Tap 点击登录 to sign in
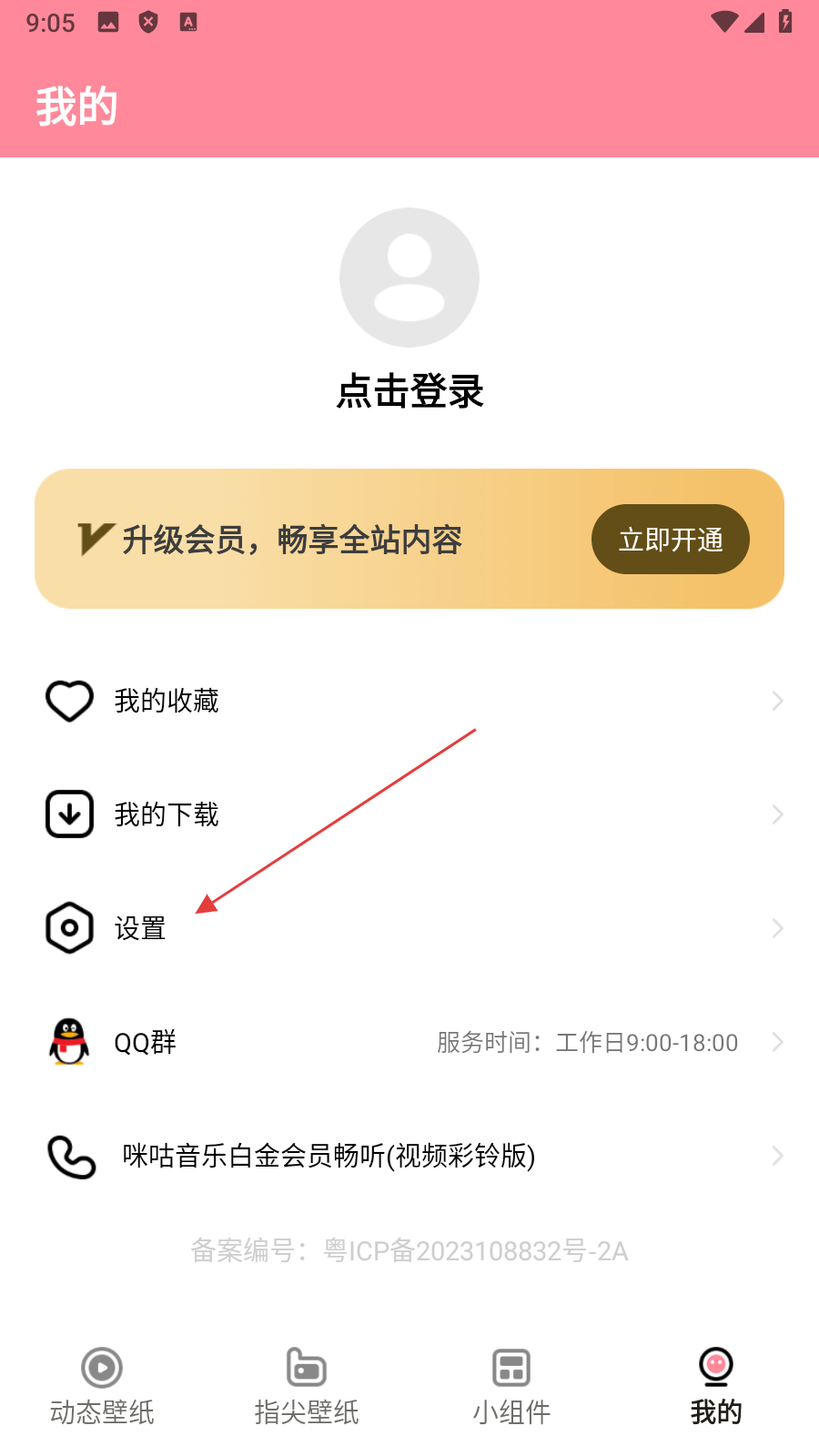The height and width of the screenshot is (1456, 819). coord(409,391)
